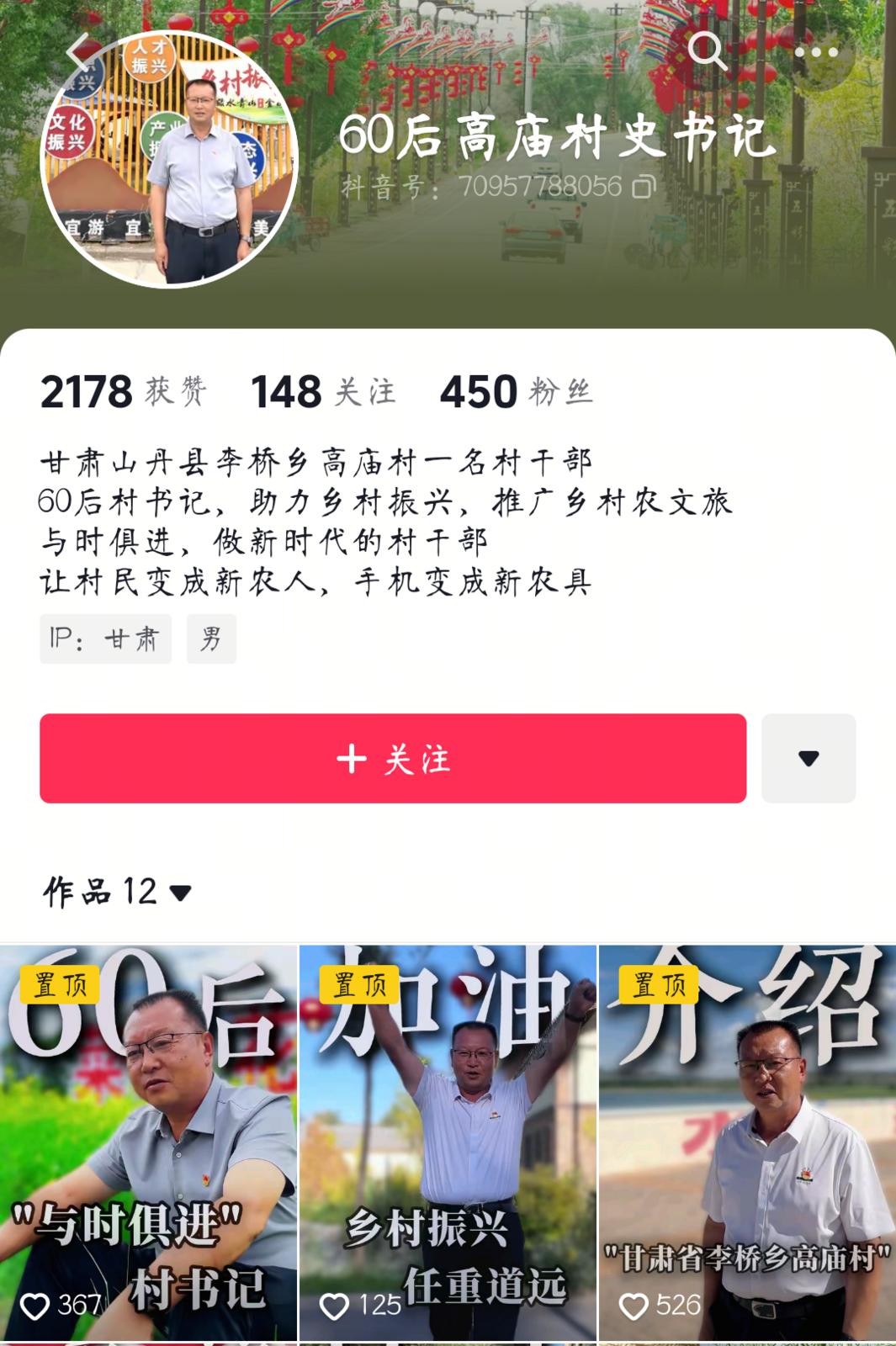
Task: Open pinned video "与时俱进 村书记"
Action: (149, 1142)
